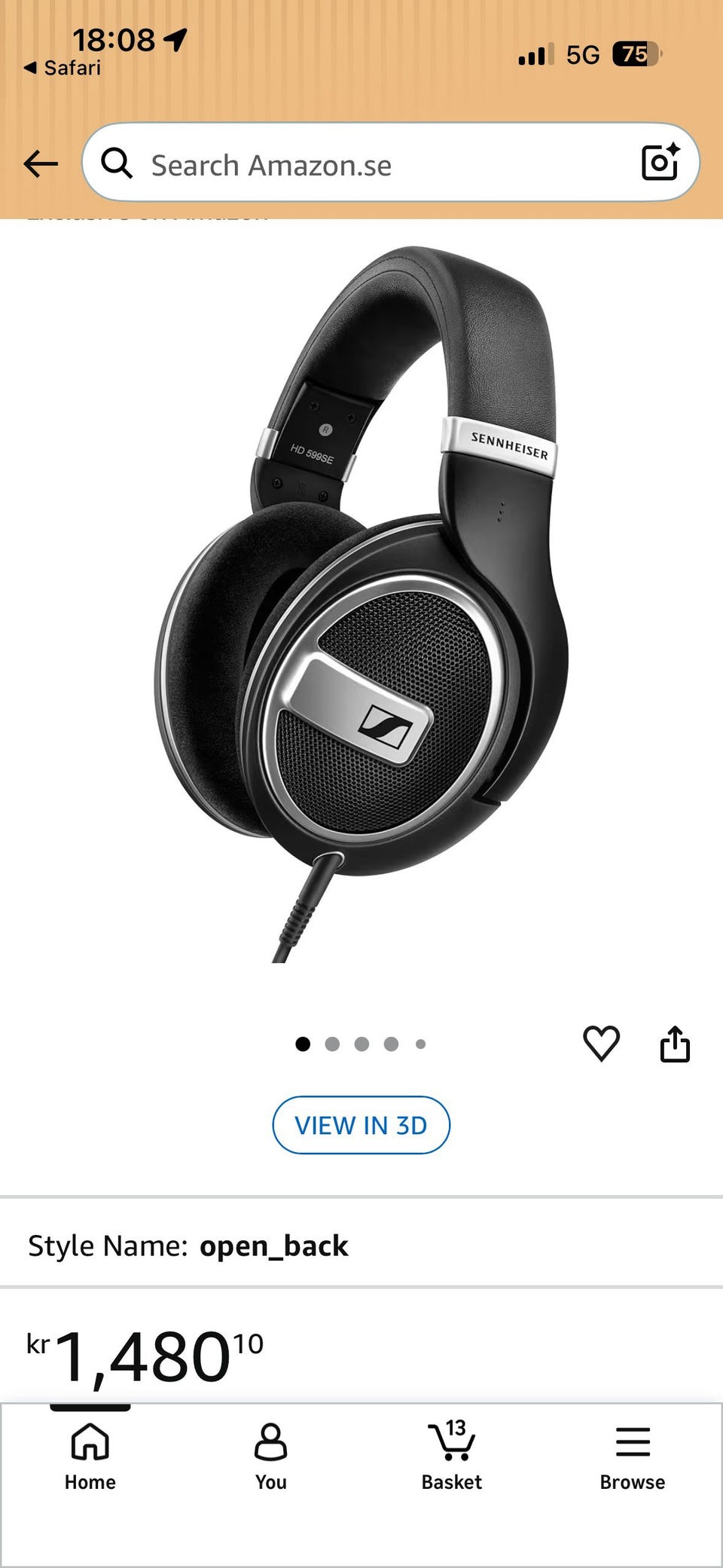Image resolution: width=723 pixels, height=1568 pixels.
Task: Return to Safari via status bar link
Action: point(63,68)
